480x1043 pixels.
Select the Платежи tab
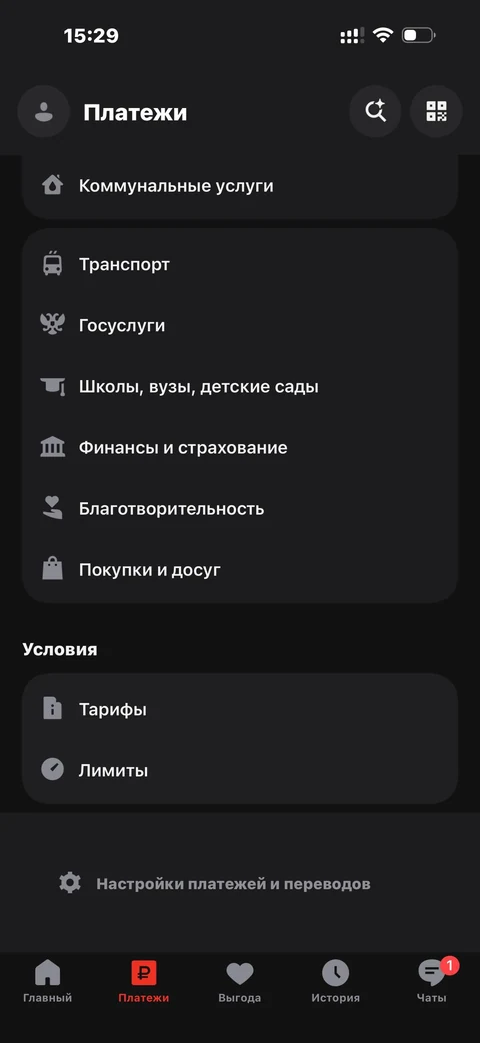coord(144,982)
